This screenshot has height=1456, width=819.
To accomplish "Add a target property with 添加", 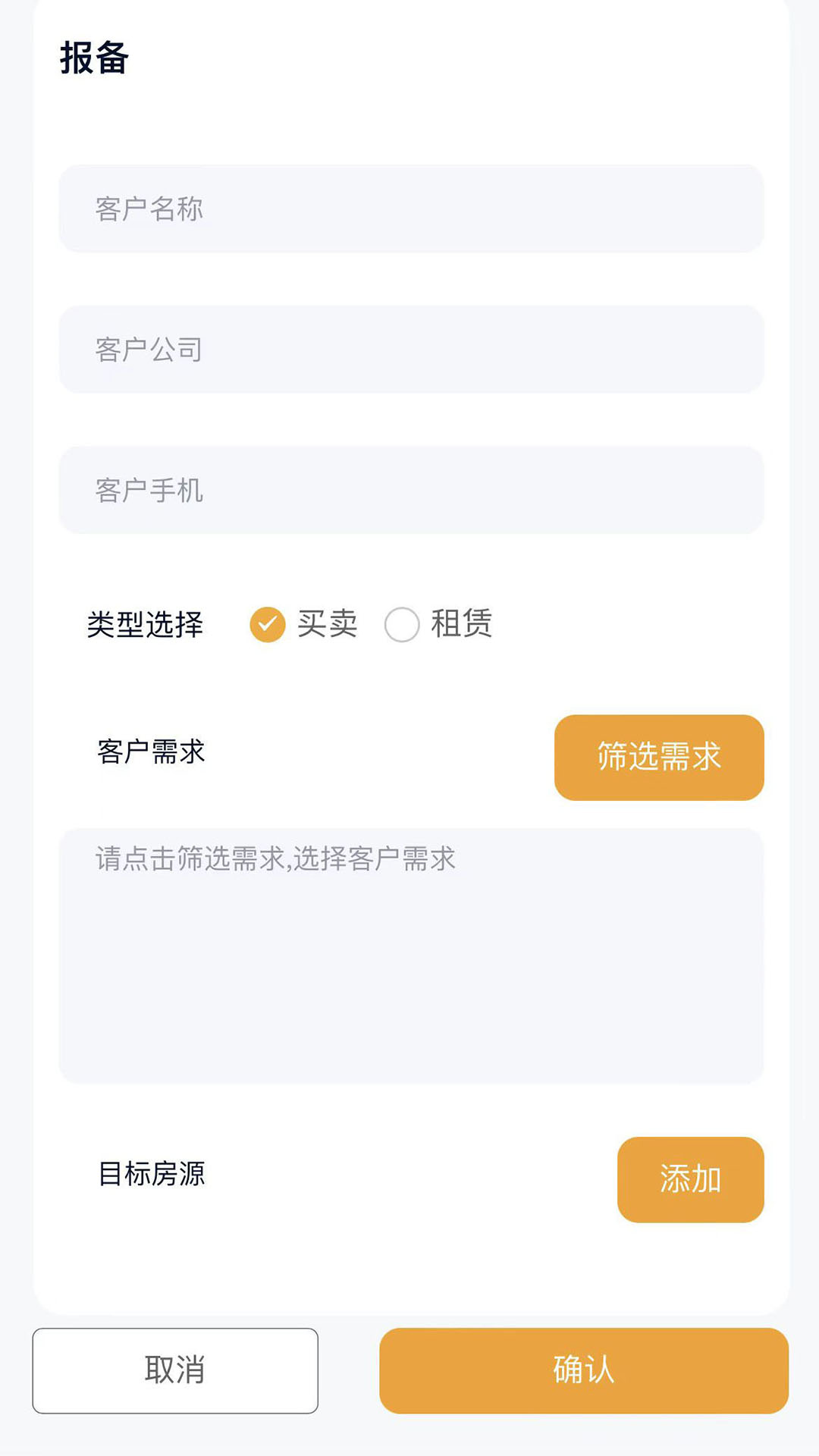I will coord(690,1179).
